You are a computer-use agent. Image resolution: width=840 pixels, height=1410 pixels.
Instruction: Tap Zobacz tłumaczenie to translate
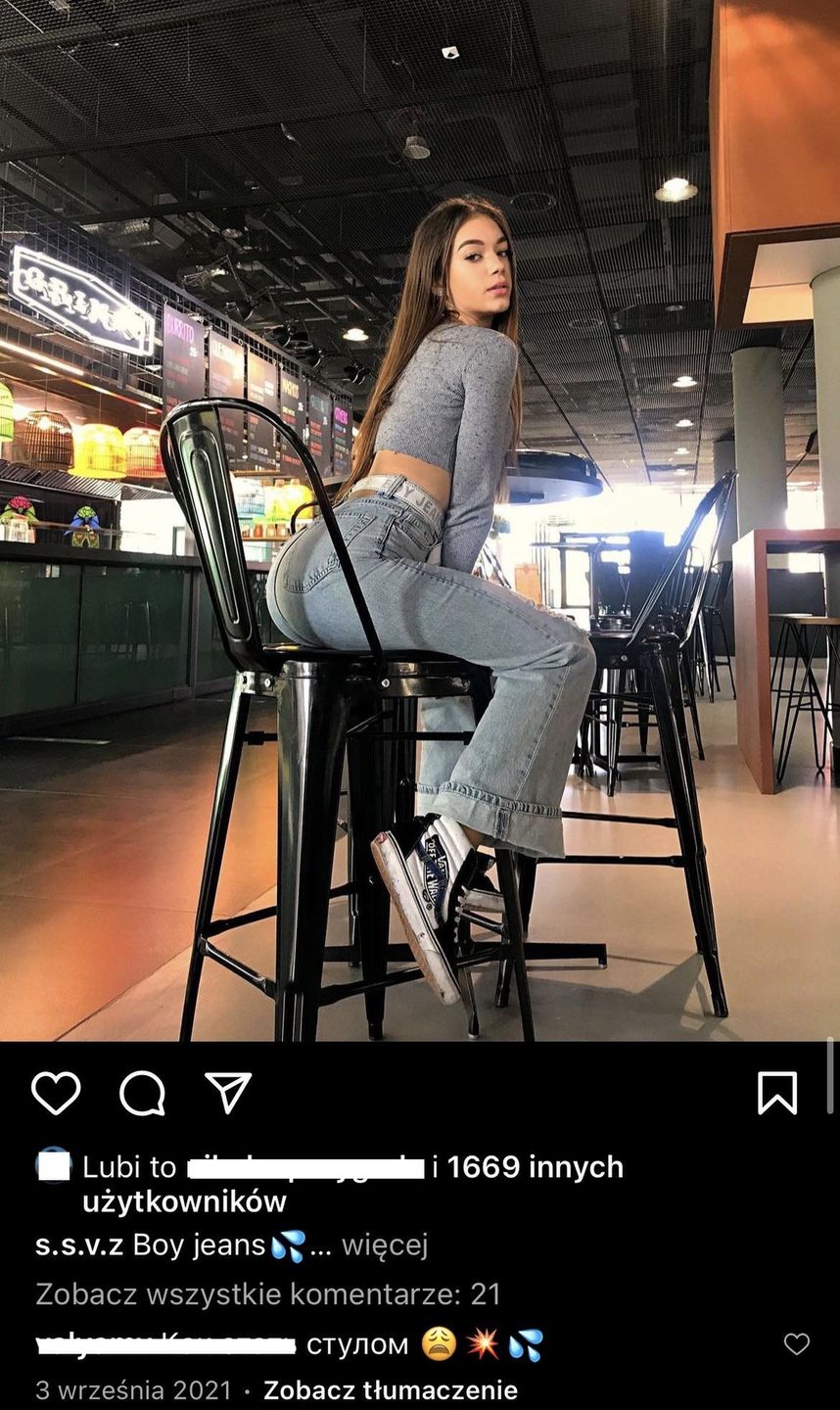pos(391,1390)
